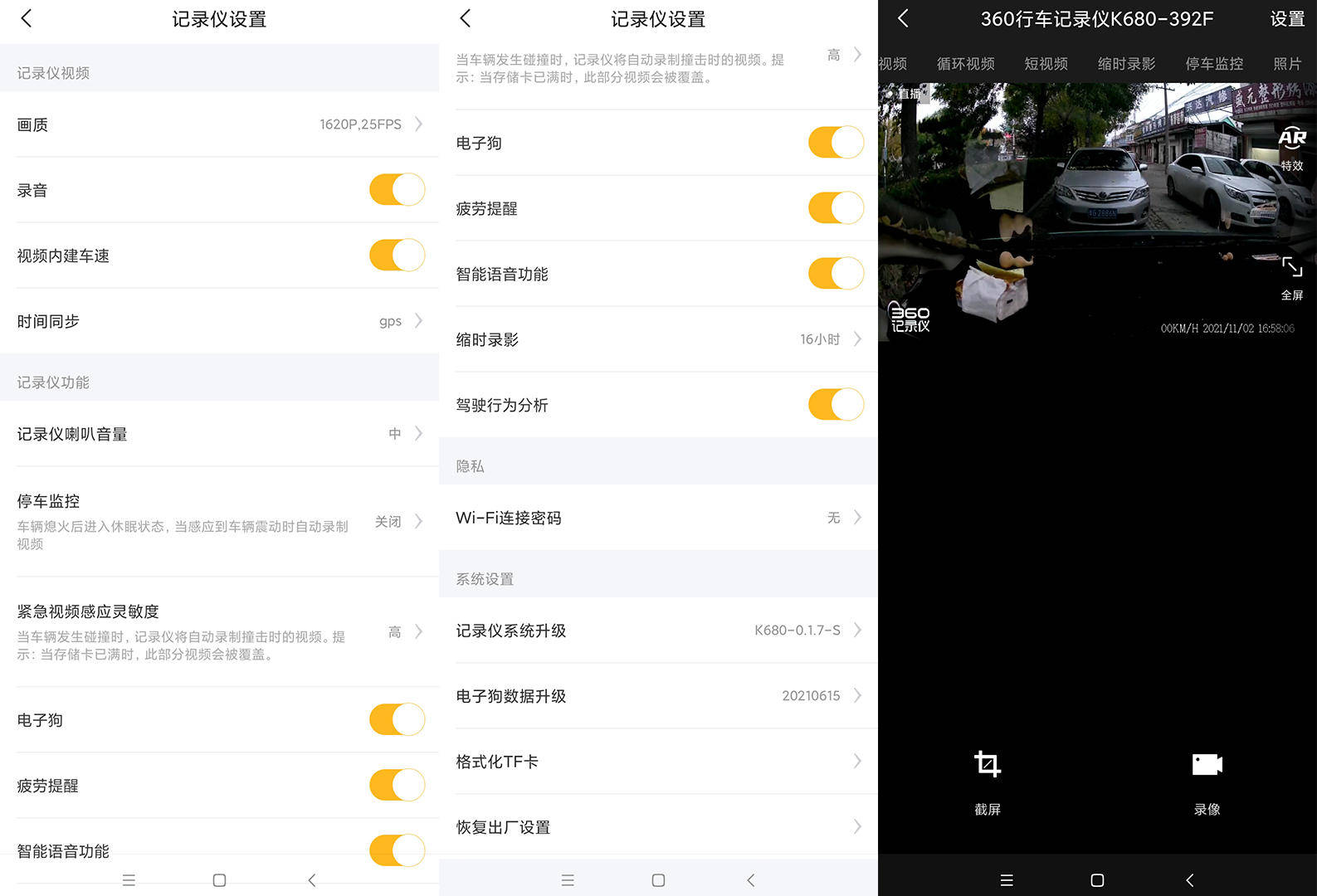This screenshot has height=896, width=1317.
Task: Disable 视频内建车速 speed overlay
Action: 397,256
